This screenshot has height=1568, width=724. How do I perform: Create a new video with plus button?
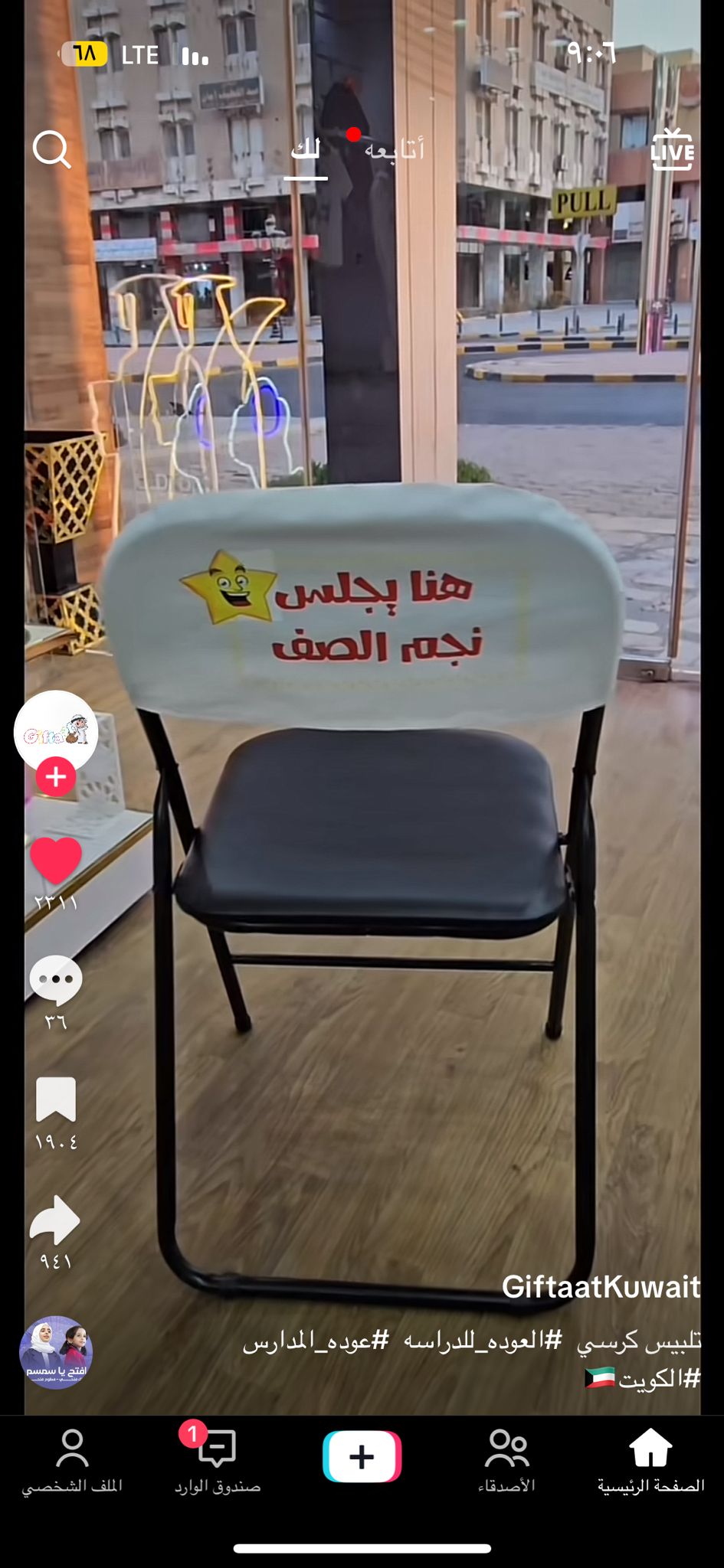[x=362, y=1456]
